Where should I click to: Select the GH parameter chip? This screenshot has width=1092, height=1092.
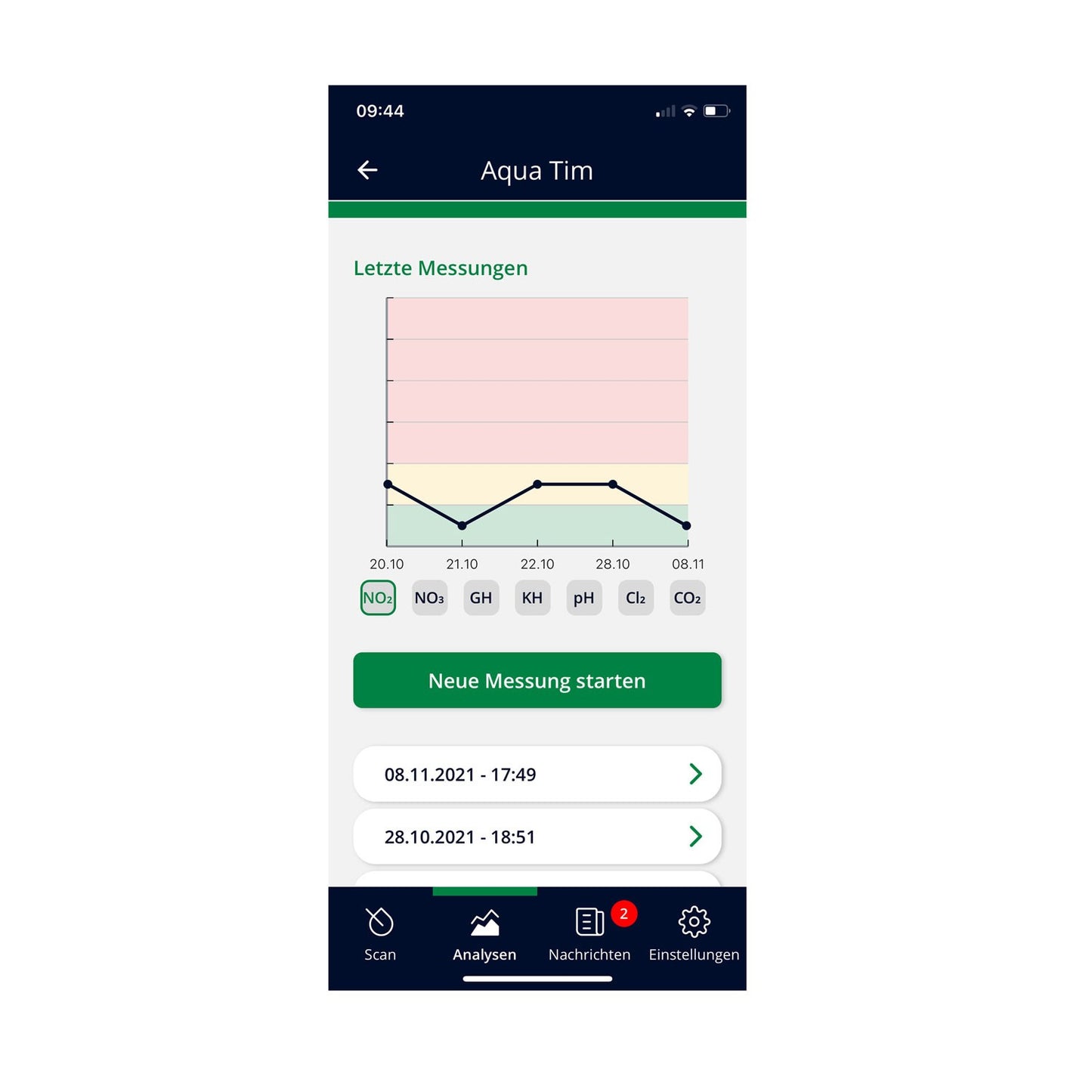tap(481, 598)
